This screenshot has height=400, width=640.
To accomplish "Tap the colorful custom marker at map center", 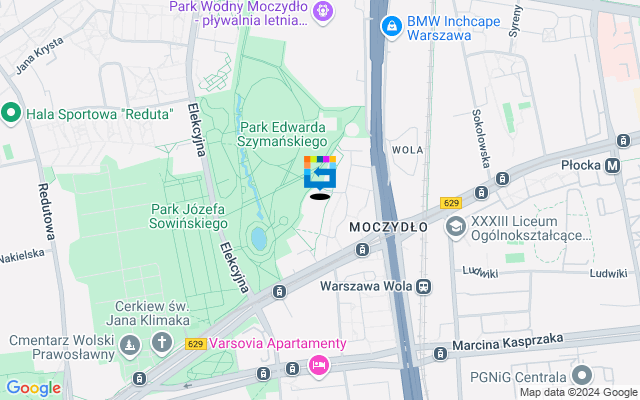I will click(320, 172).
